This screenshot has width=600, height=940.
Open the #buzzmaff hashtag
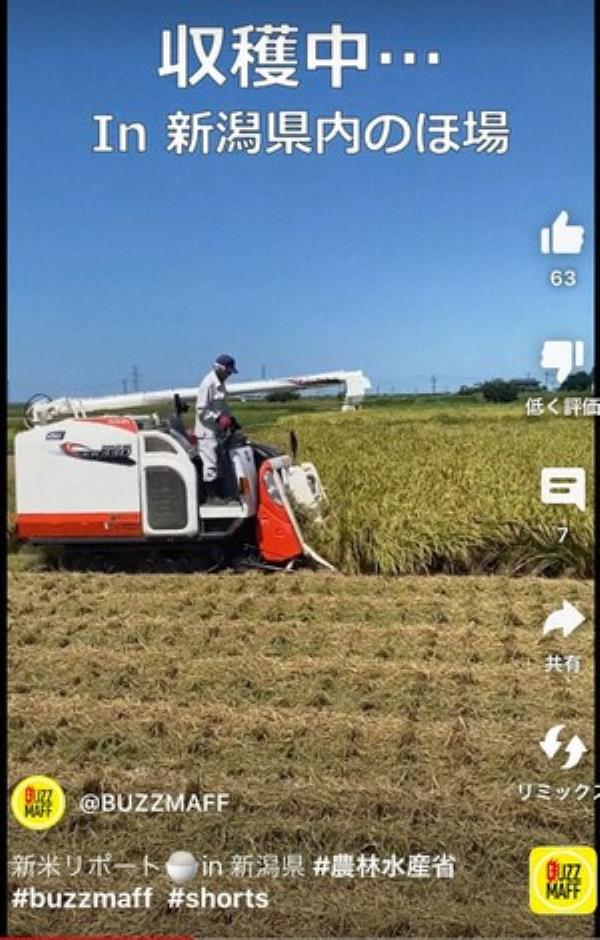coord(82,898)
